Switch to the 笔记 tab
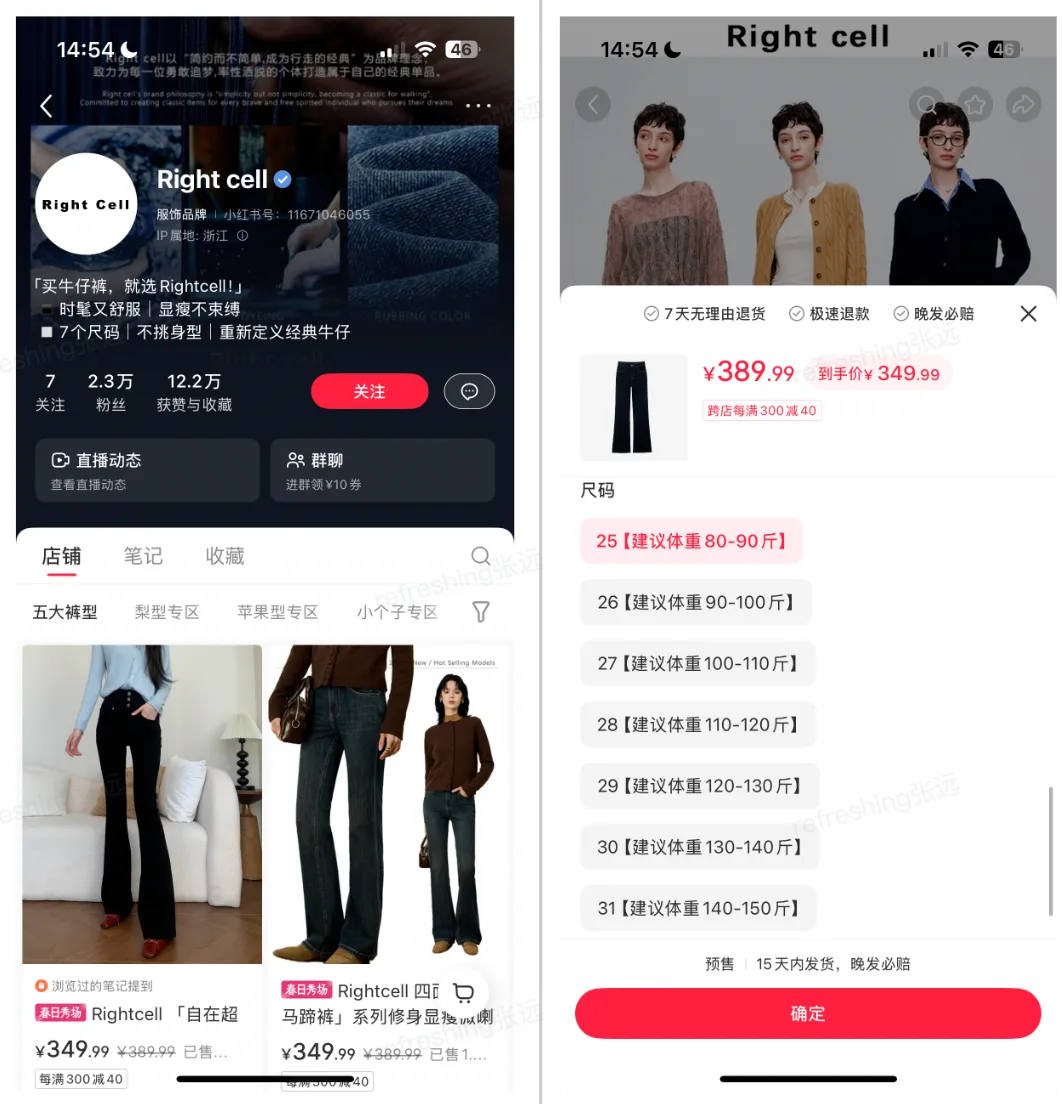This screenshot has width=1062, height=1104. click(x=143, y=556)
